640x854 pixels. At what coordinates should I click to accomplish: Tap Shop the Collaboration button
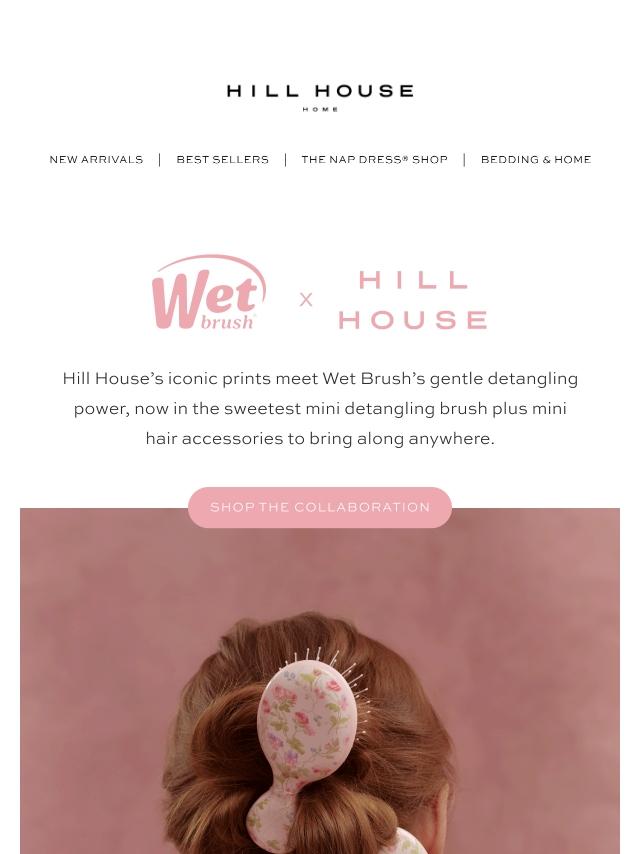320,507
